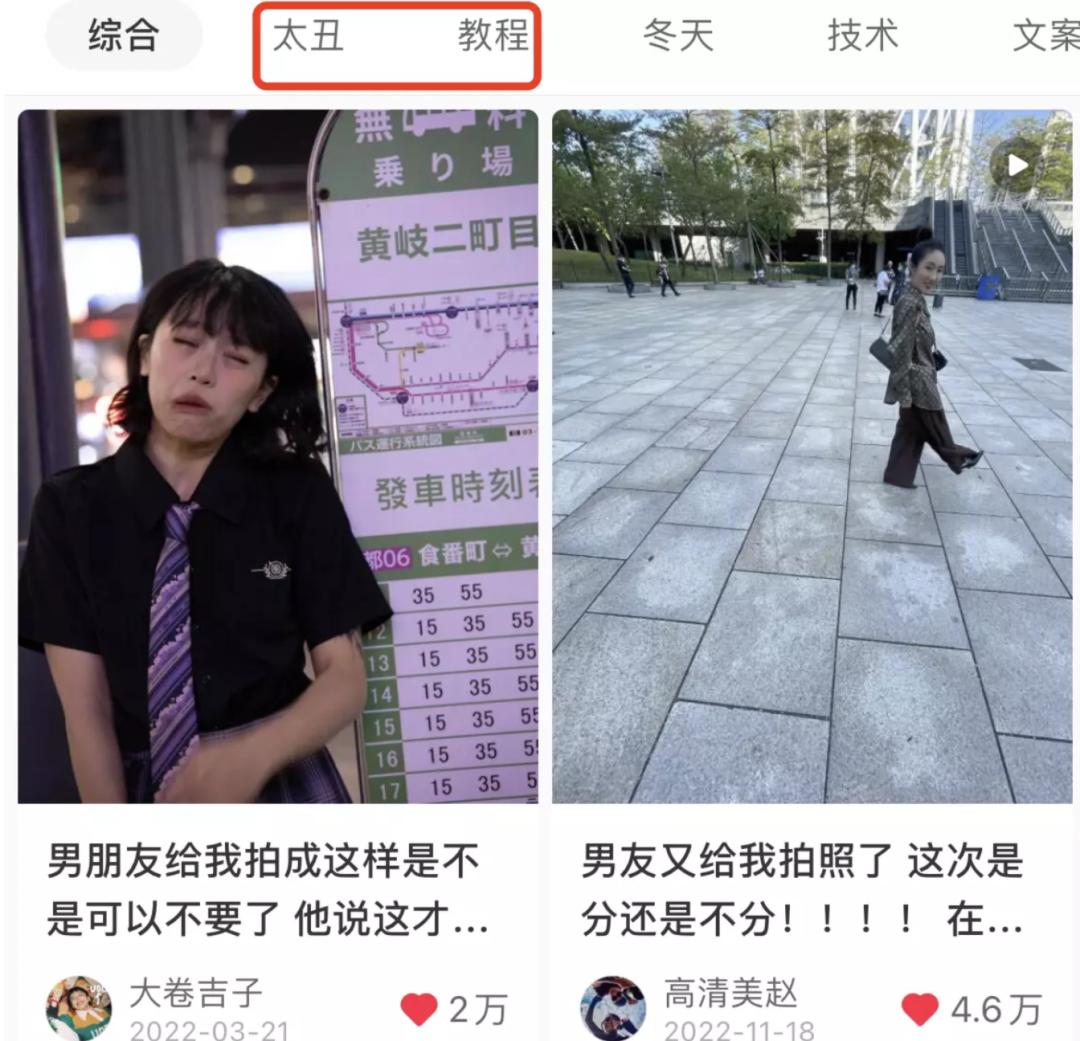This screenshot has width=1080, height=1041.
Task: Switch to the 教程 filter tab
Action: 492,36
